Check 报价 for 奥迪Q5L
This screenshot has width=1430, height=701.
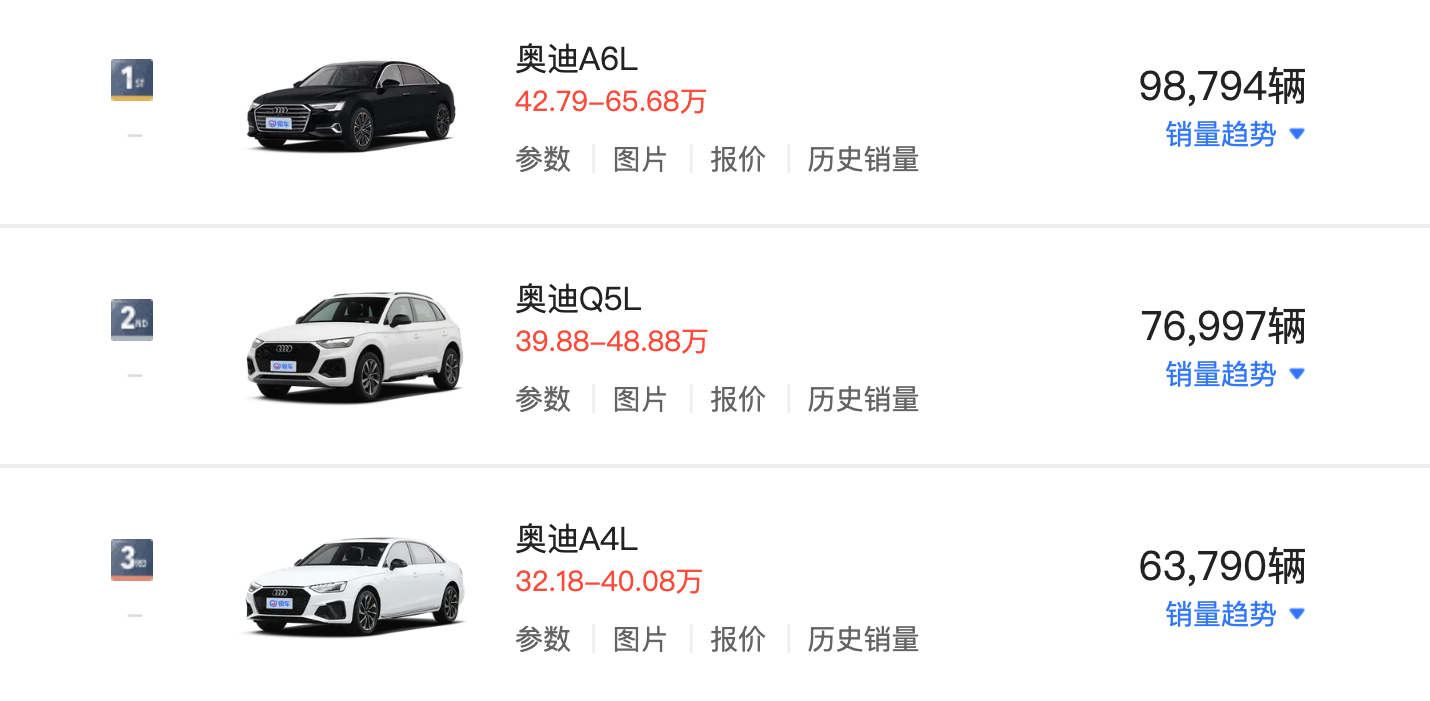[738, 399]
